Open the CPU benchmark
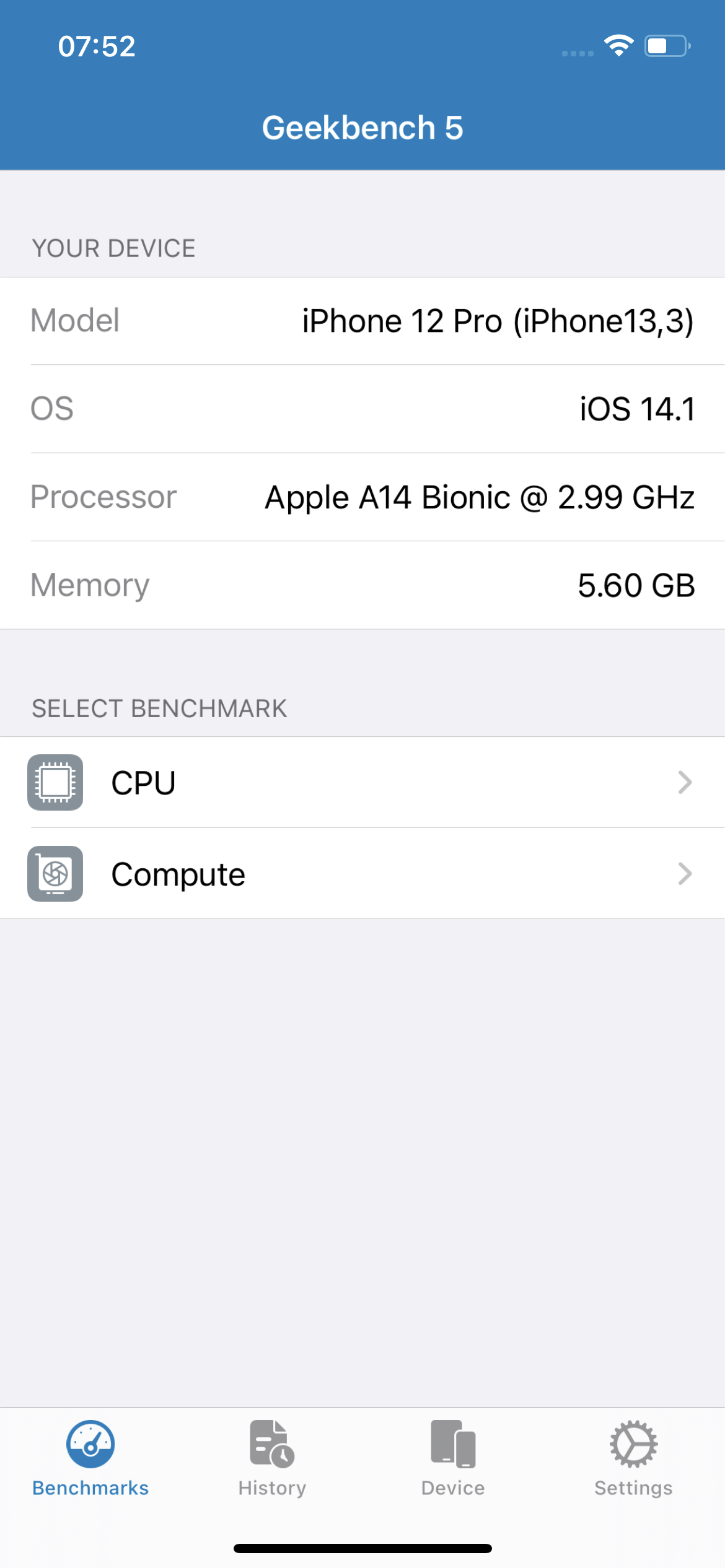The width and height of the screenshot is (725, 1568). tap(362, 782)
